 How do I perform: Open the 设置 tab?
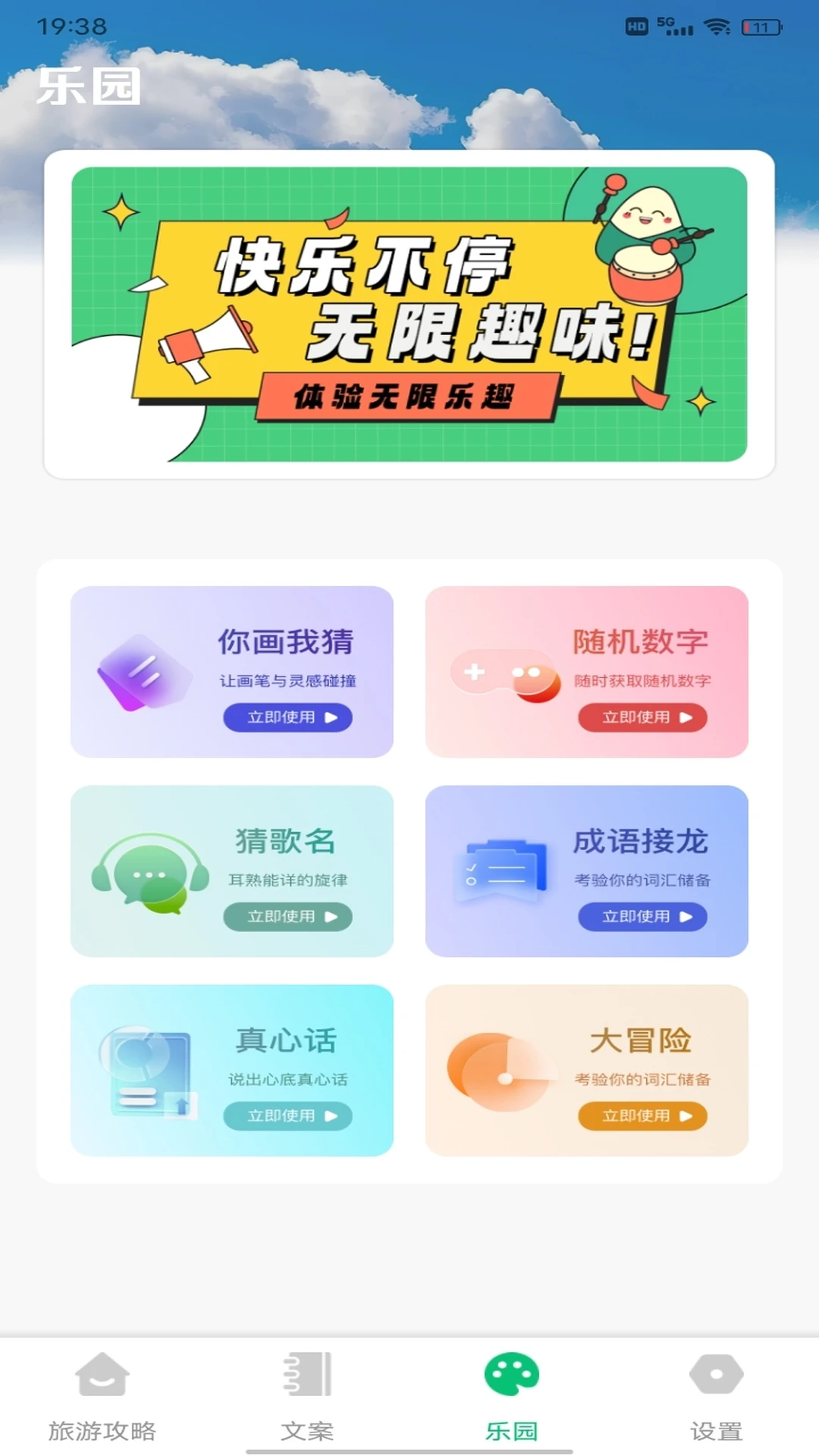(x=716, y=1397)
